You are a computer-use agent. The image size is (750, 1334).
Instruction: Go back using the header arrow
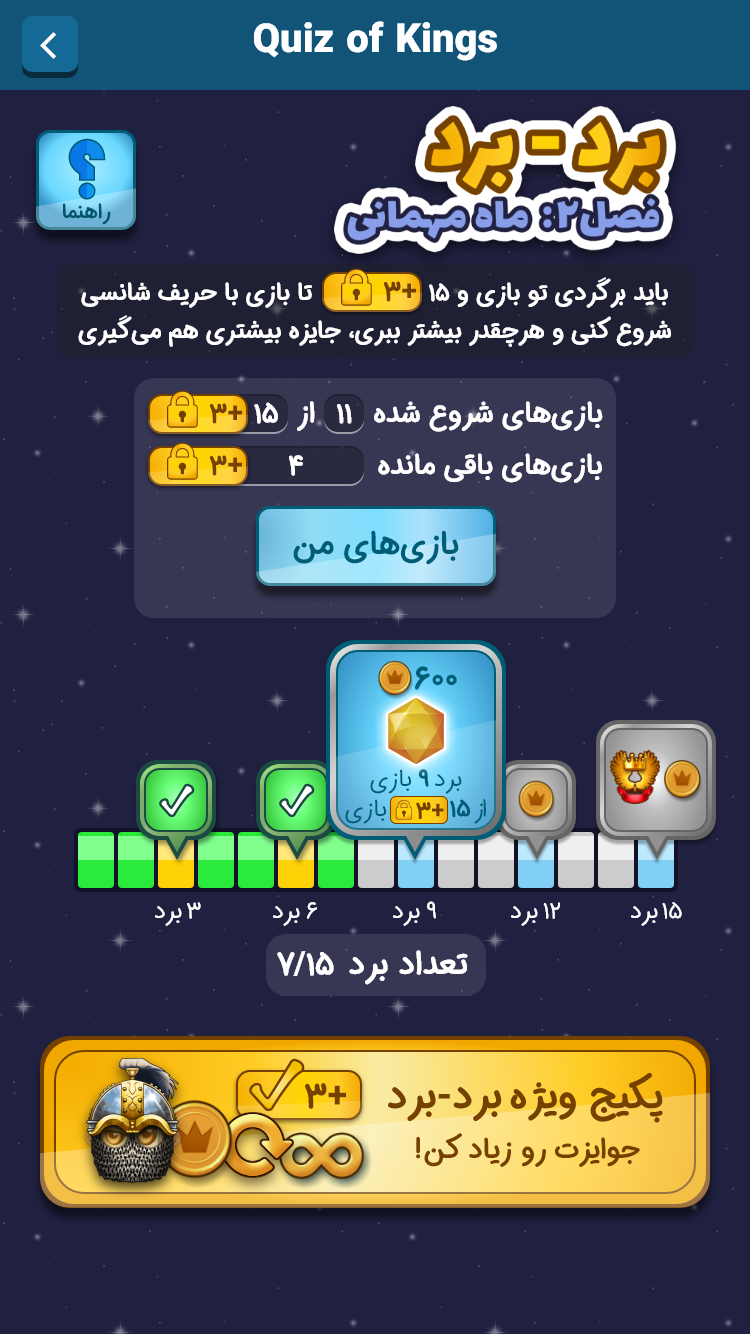pos(49,45)
